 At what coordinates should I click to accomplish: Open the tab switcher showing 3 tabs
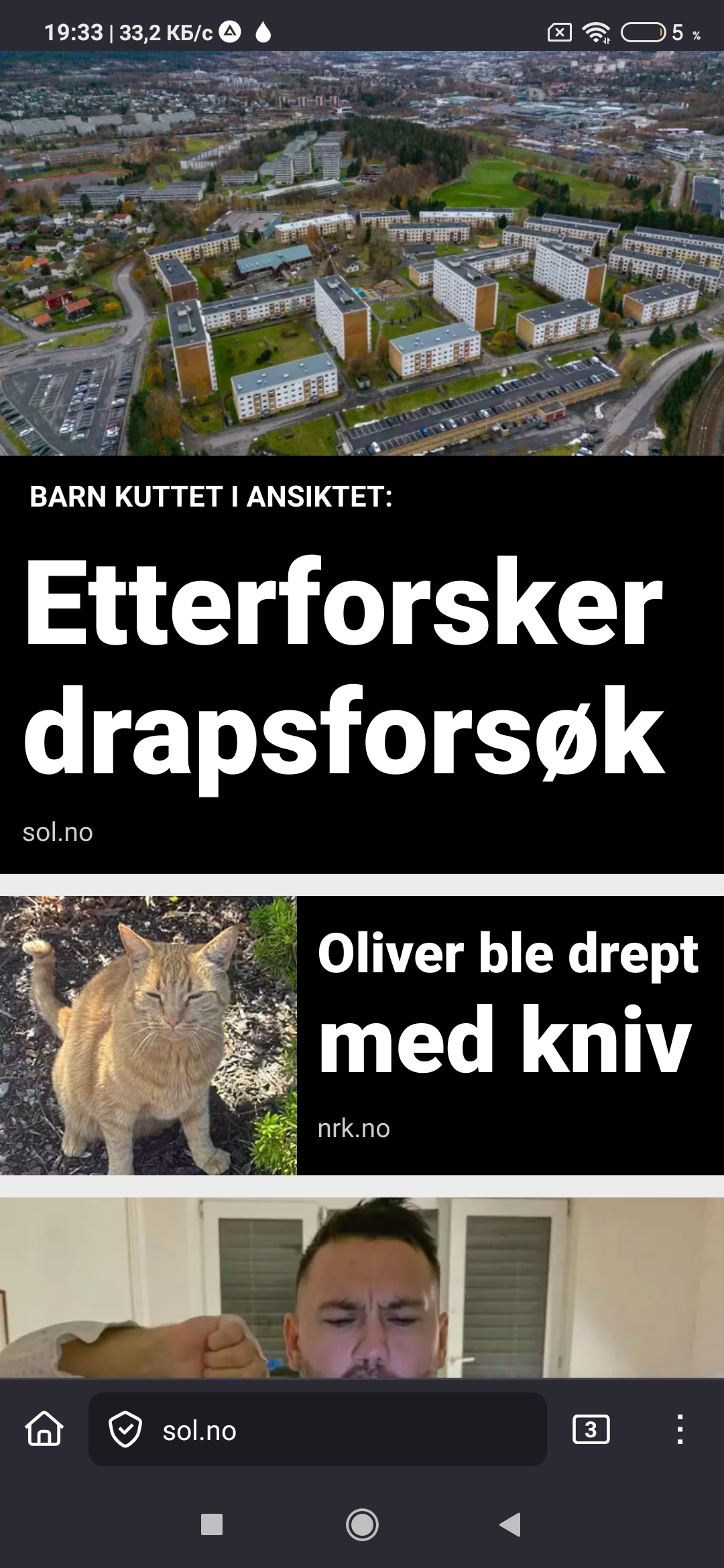(x=591, y=1430)
